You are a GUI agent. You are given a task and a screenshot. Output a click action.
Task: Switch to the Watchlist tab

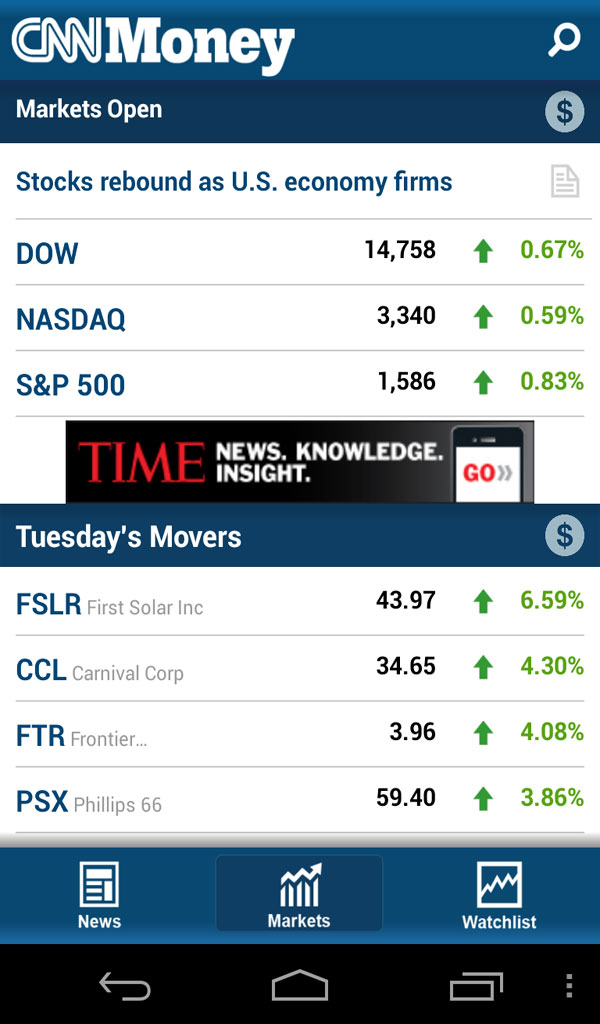(x=499, y=895)
